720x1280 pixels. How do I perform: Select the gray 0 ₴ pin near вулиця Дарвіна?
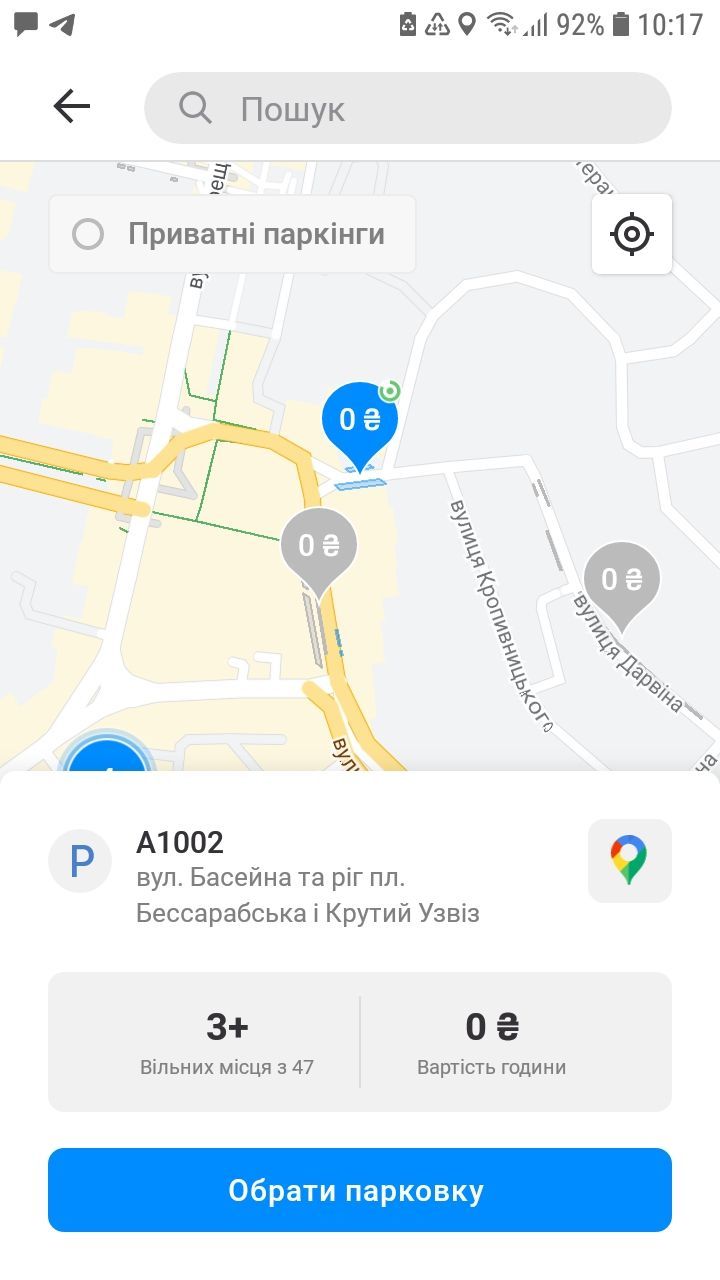[620, 580]
